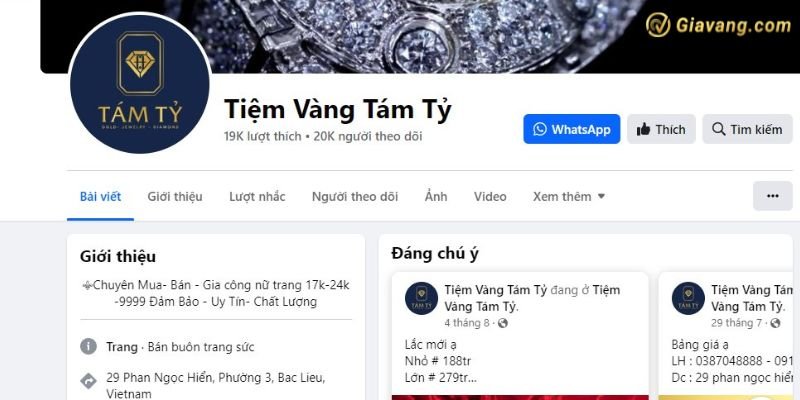The height and width of the screenshot is (400, 800).
Task: Like the page with Thích button
Action: pyautogui.click(x=661, y=129)
